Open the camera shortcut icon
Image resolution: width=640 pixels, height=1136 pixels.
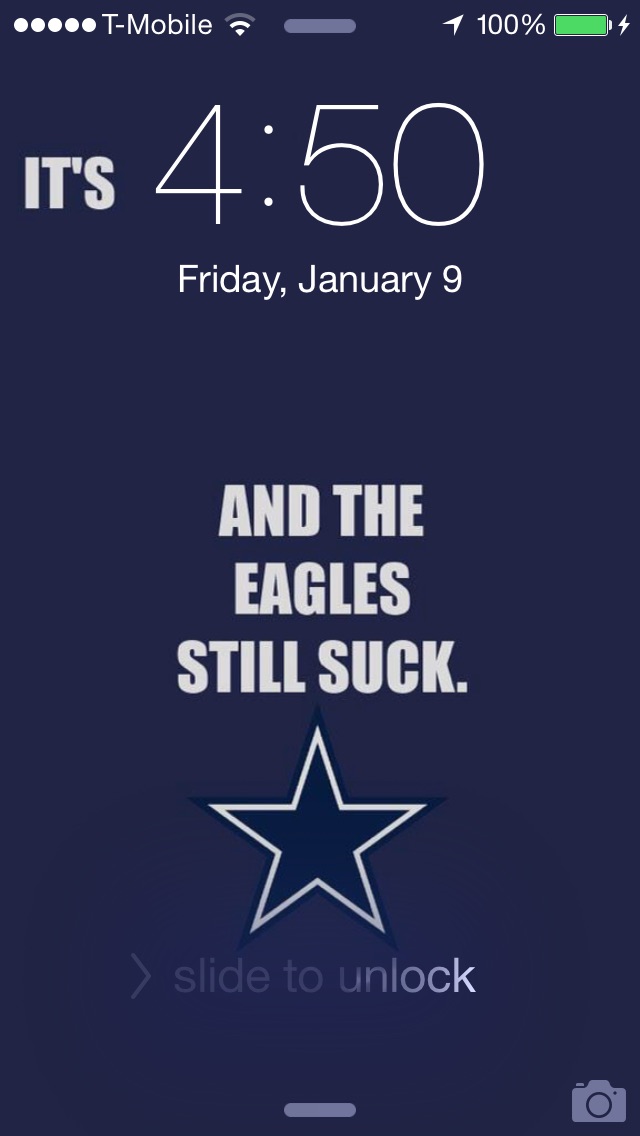tap(598, 1101)
